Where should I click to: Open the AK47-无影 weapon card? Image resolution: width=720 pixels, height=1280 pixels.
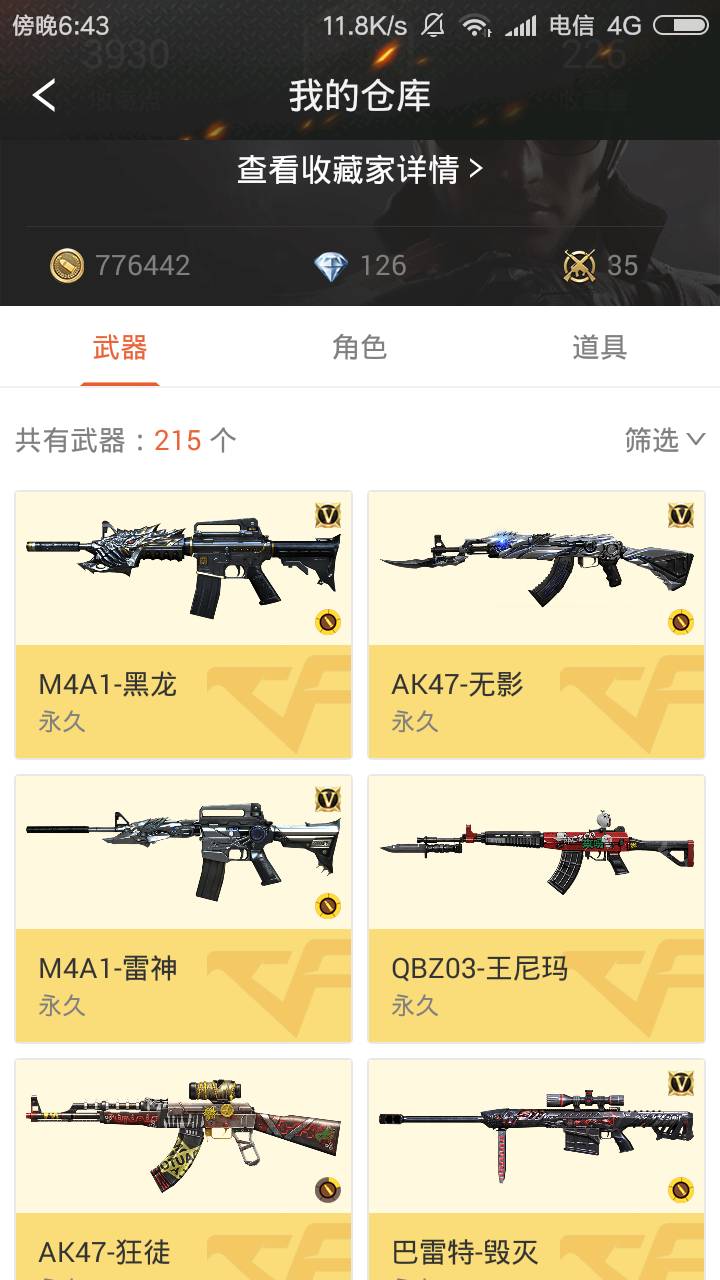[x=536, y=625]
